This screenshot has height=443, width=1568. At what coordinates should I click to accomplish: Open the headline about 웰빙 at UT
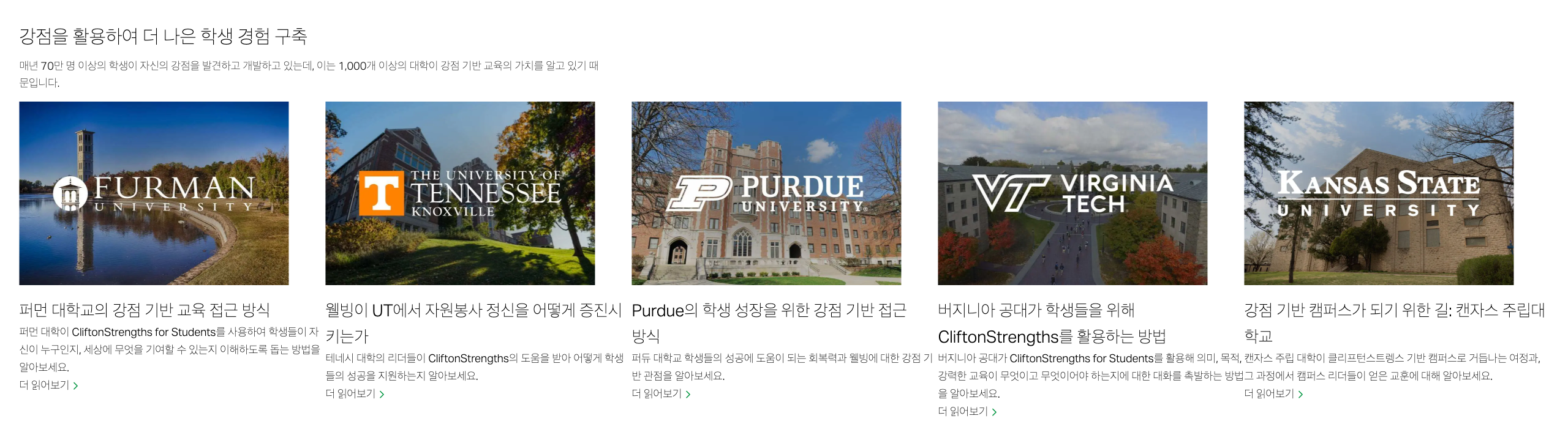tap(473, 311)
